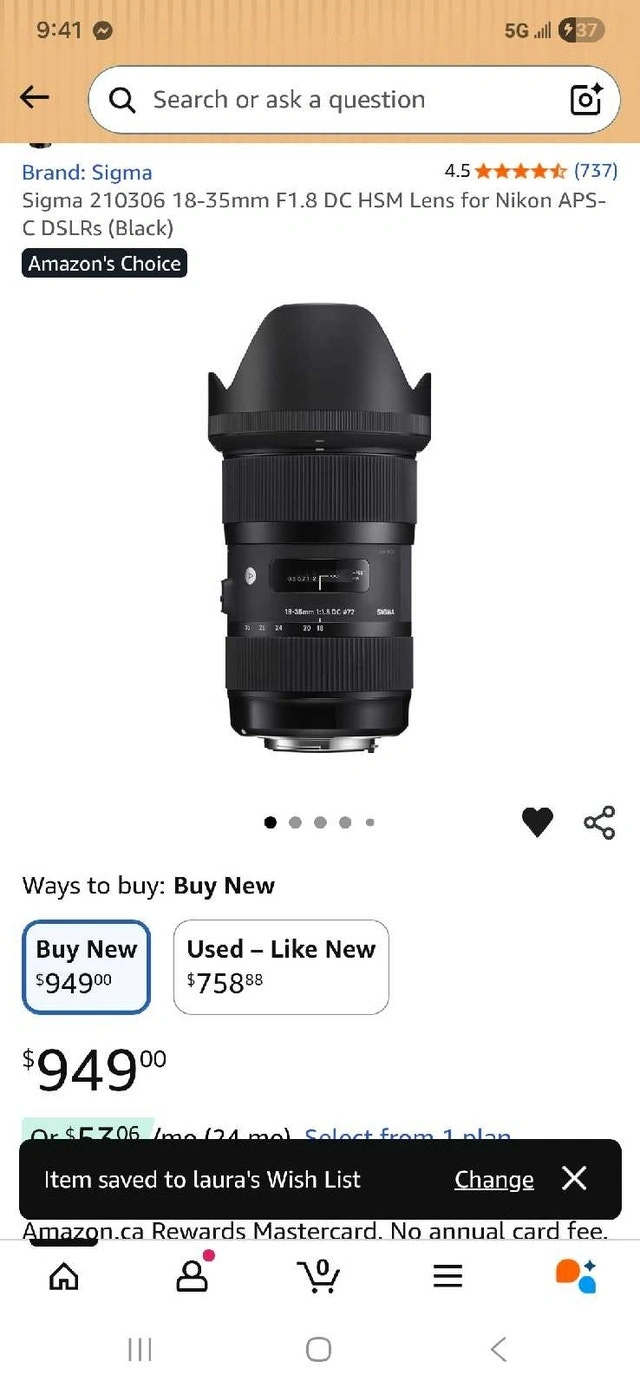
Task: Choose the Used – Like New option
Action: coord(281,966)
